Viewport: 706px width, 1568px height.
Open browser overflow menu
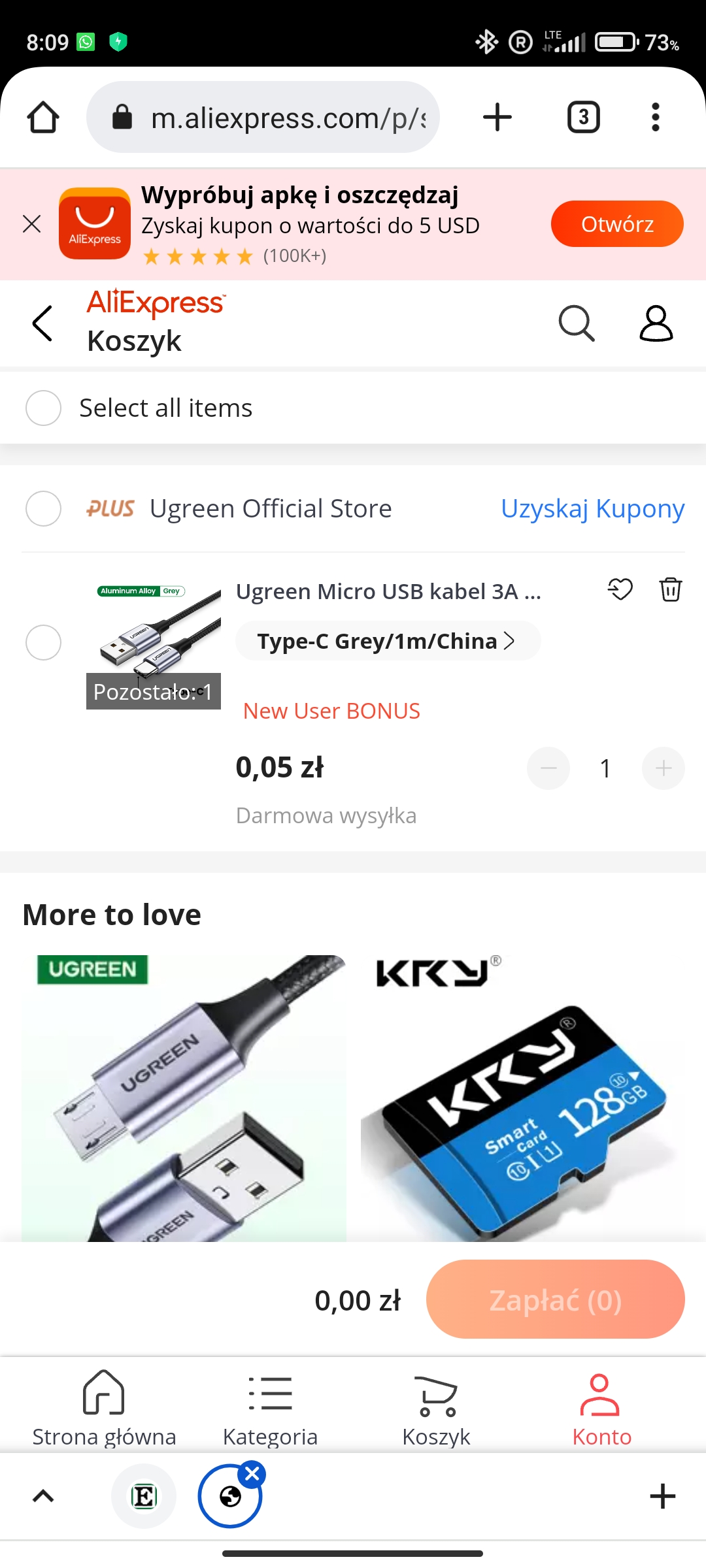[x=655, y=118]
